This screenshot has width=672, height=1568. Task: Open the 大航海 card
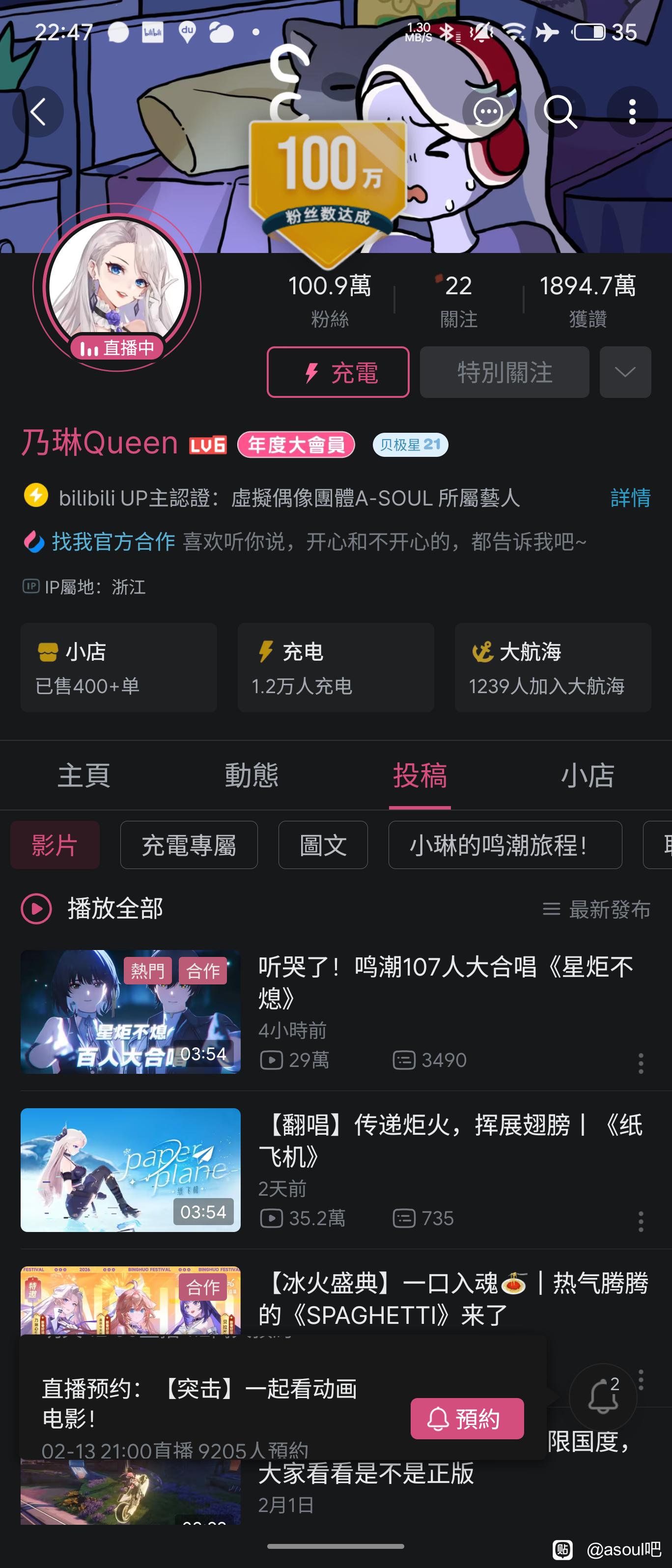[552, 667]
